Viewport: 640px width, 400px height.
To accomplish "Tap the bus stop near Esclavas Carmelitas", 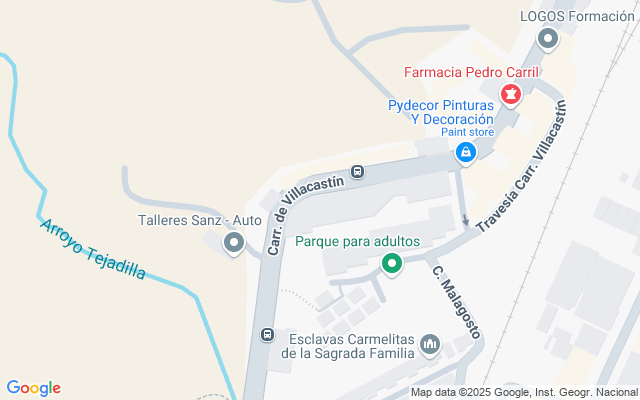I will click(x=267, y=335).
